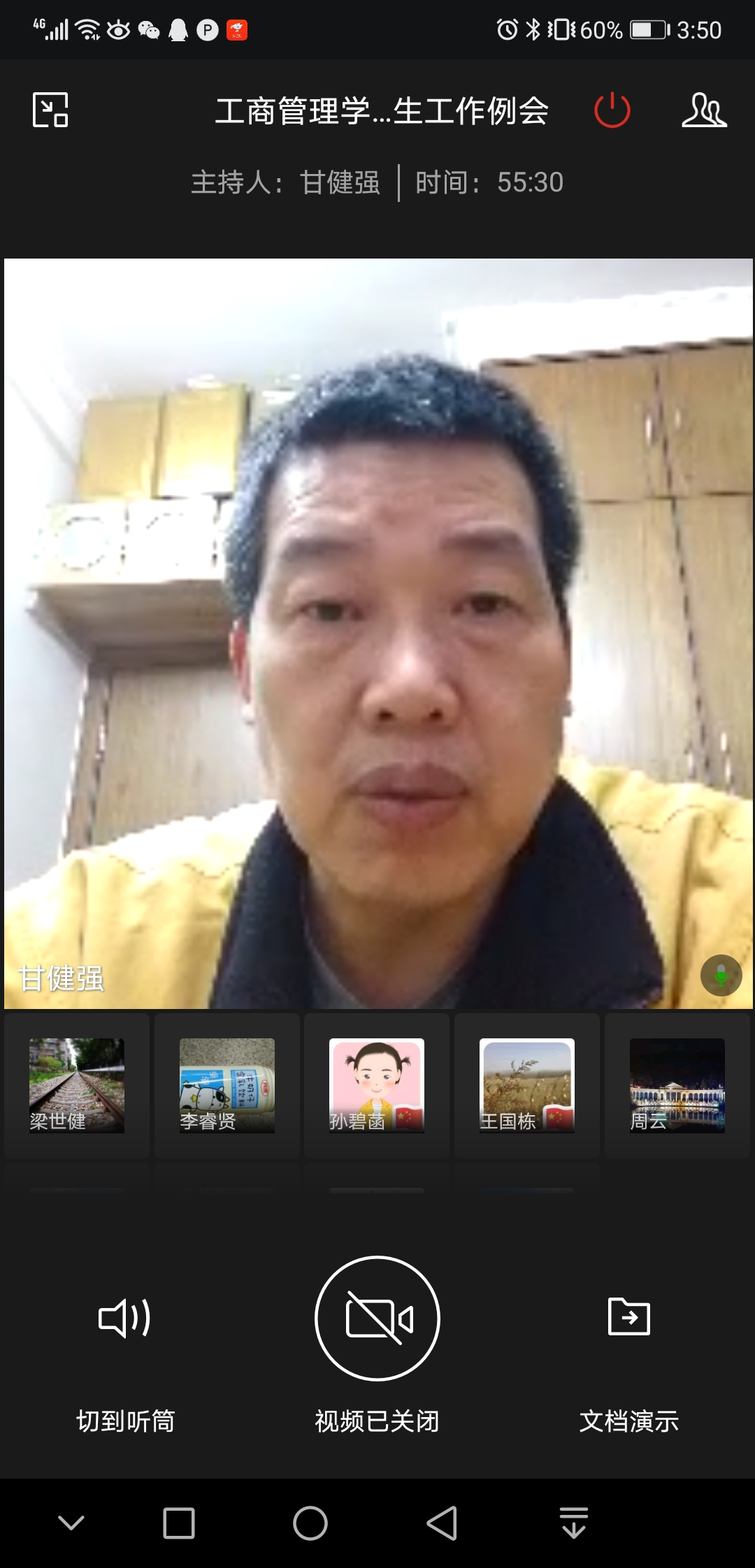Select 王国栋's participant tile
Viewport: 755px width, 1568px height.
(527, 1085)
